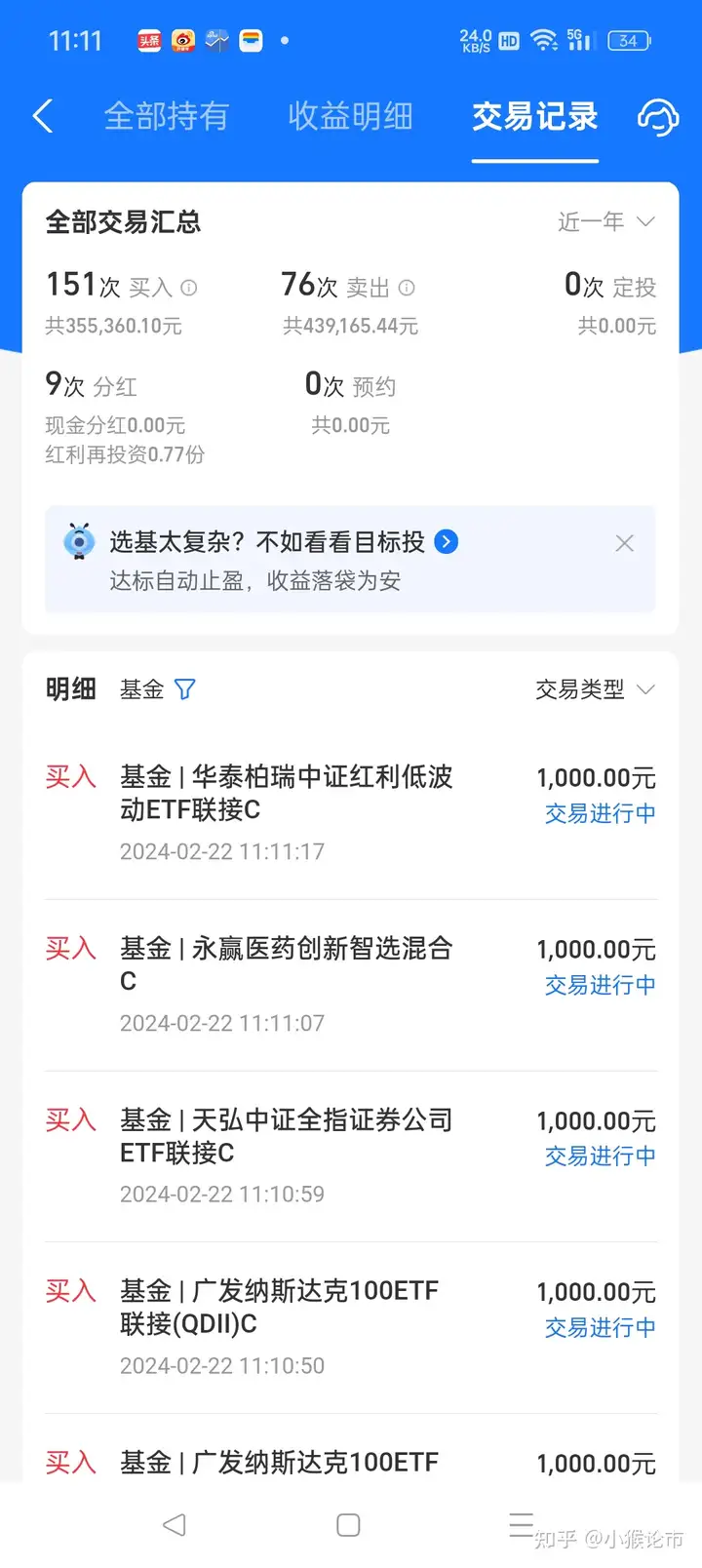Go back using the top-left arrow
The height and width of the screenshot is (1568, 702).
[42, 117]
